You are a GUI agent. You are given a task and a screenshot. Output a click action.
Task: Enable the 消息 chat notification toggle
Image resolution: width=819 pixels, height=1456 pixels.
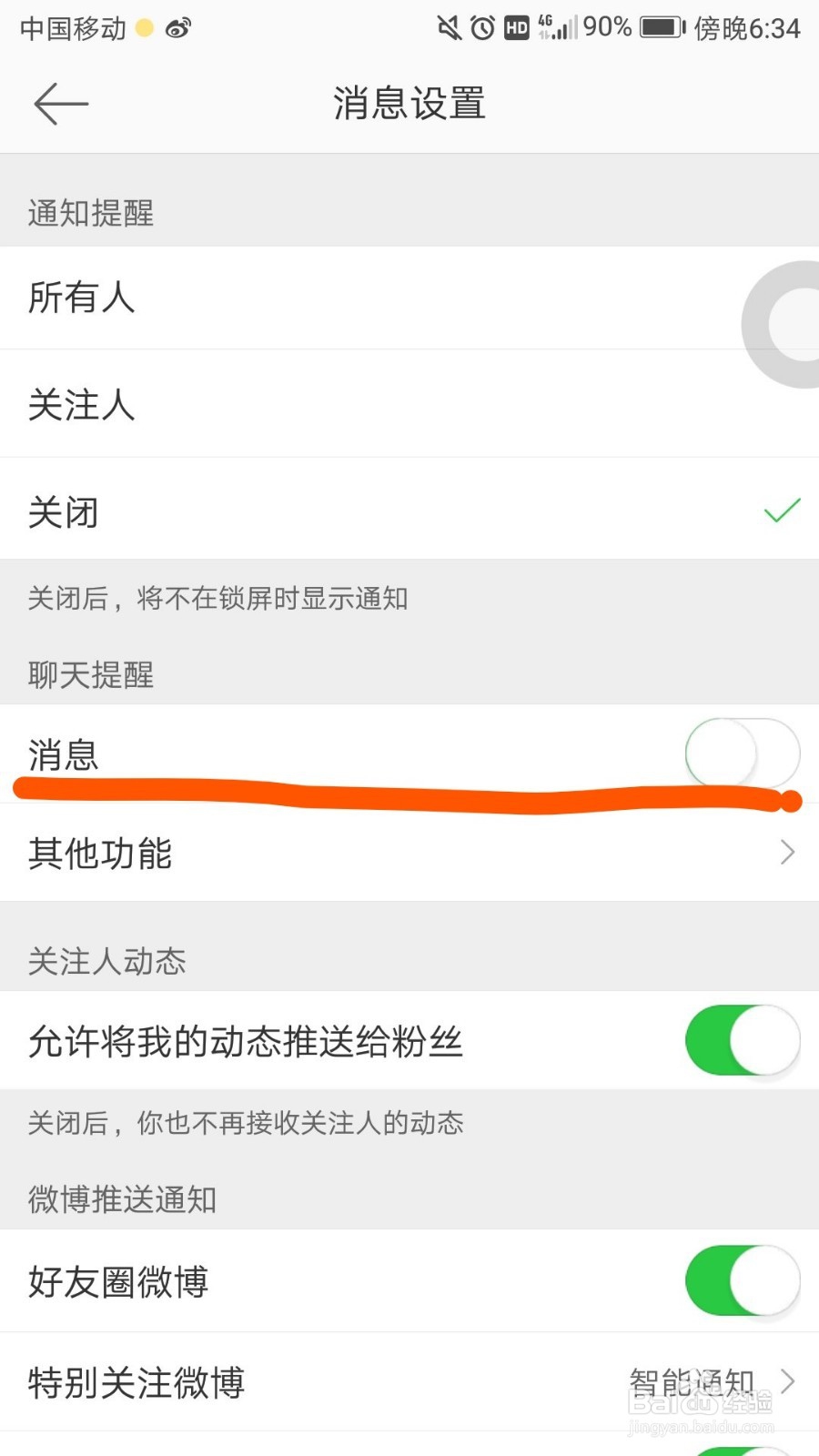(743, 753)
